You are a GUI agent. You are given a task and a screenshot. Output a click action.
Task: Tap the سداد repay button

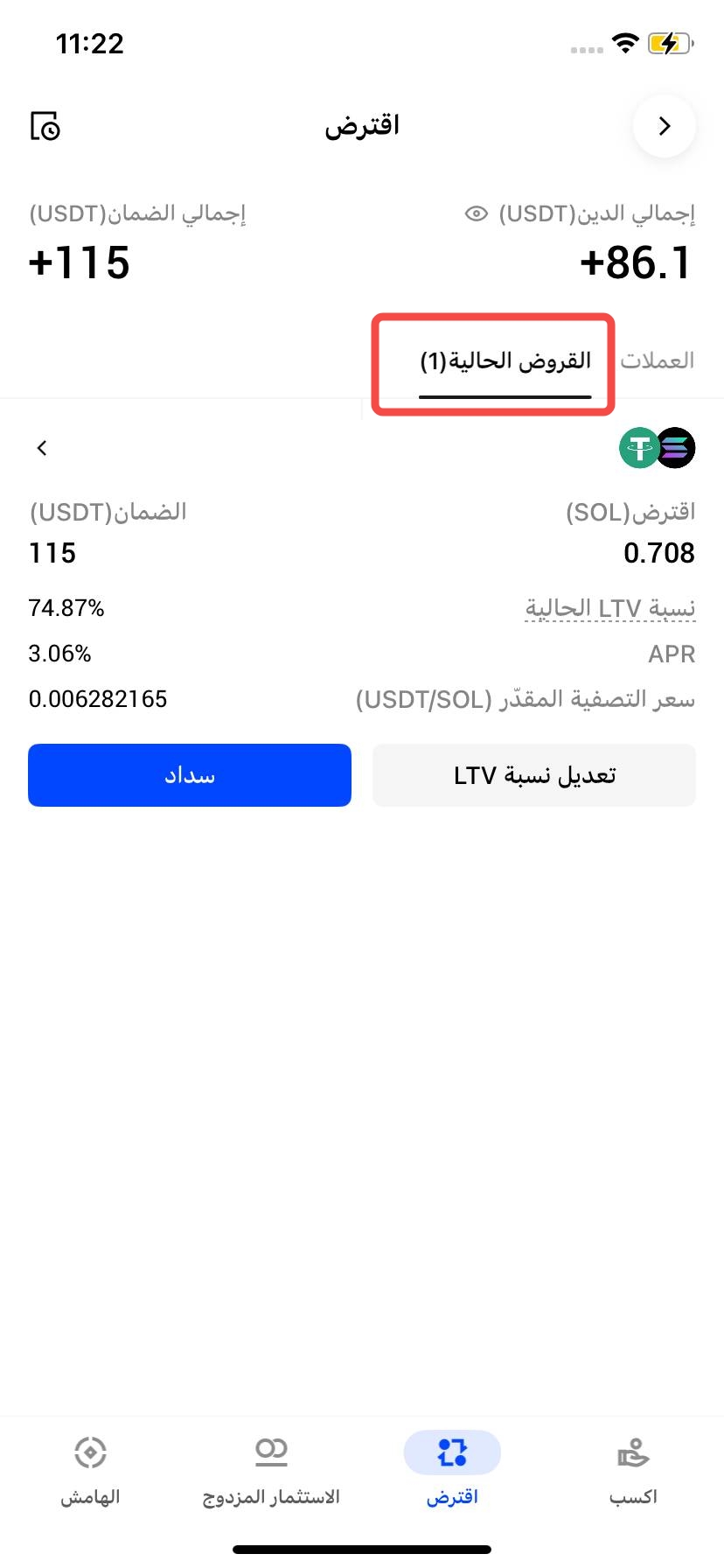point(190,775)
